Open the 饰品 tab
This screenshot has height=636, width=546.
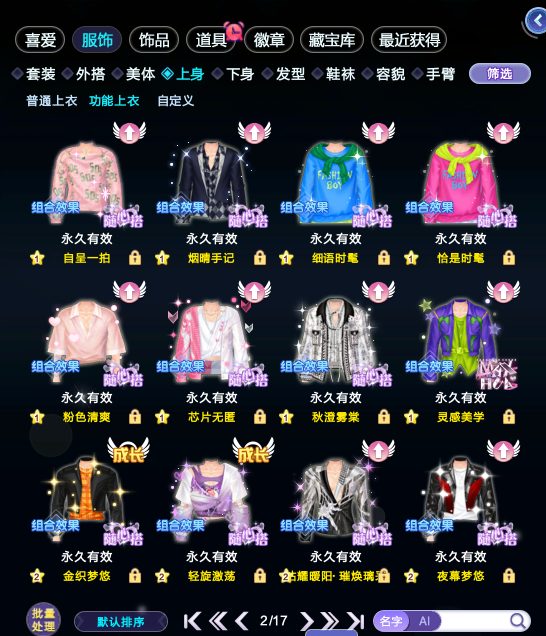[154, 40]
